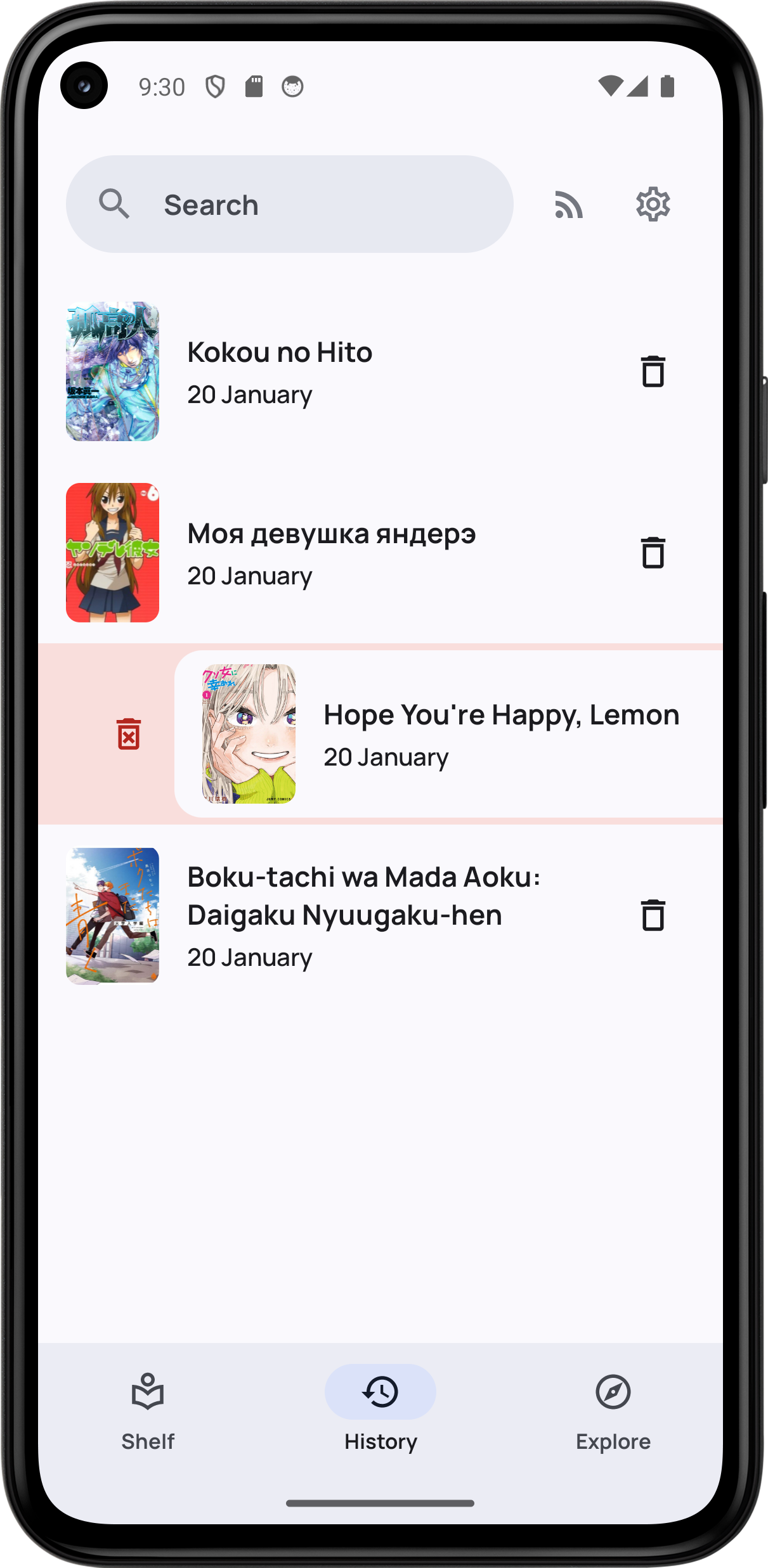Open the Search field
This screenshot has width=768, height=1568.
289,204
